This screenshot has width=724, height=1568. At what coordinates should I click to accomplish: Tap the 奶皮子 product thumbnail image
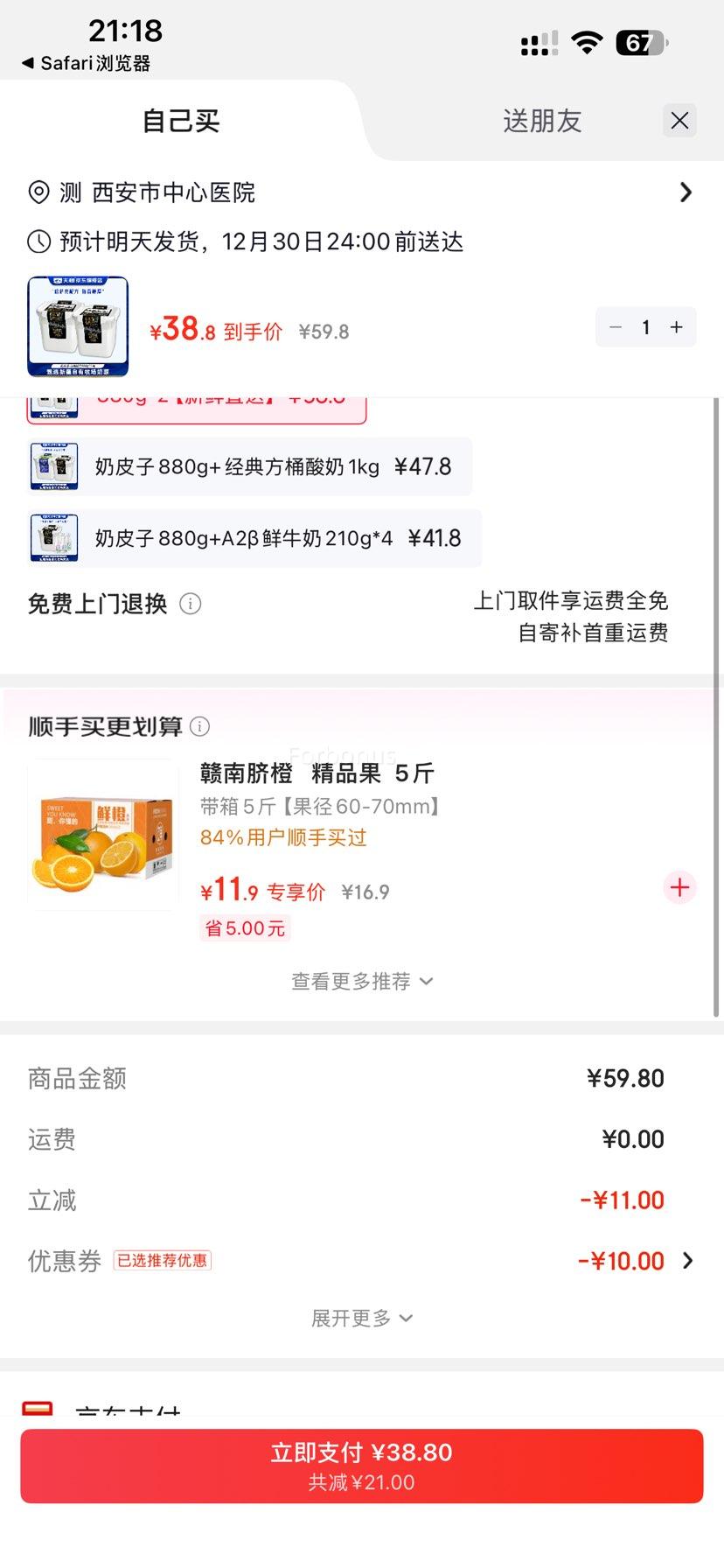(78, 326)
